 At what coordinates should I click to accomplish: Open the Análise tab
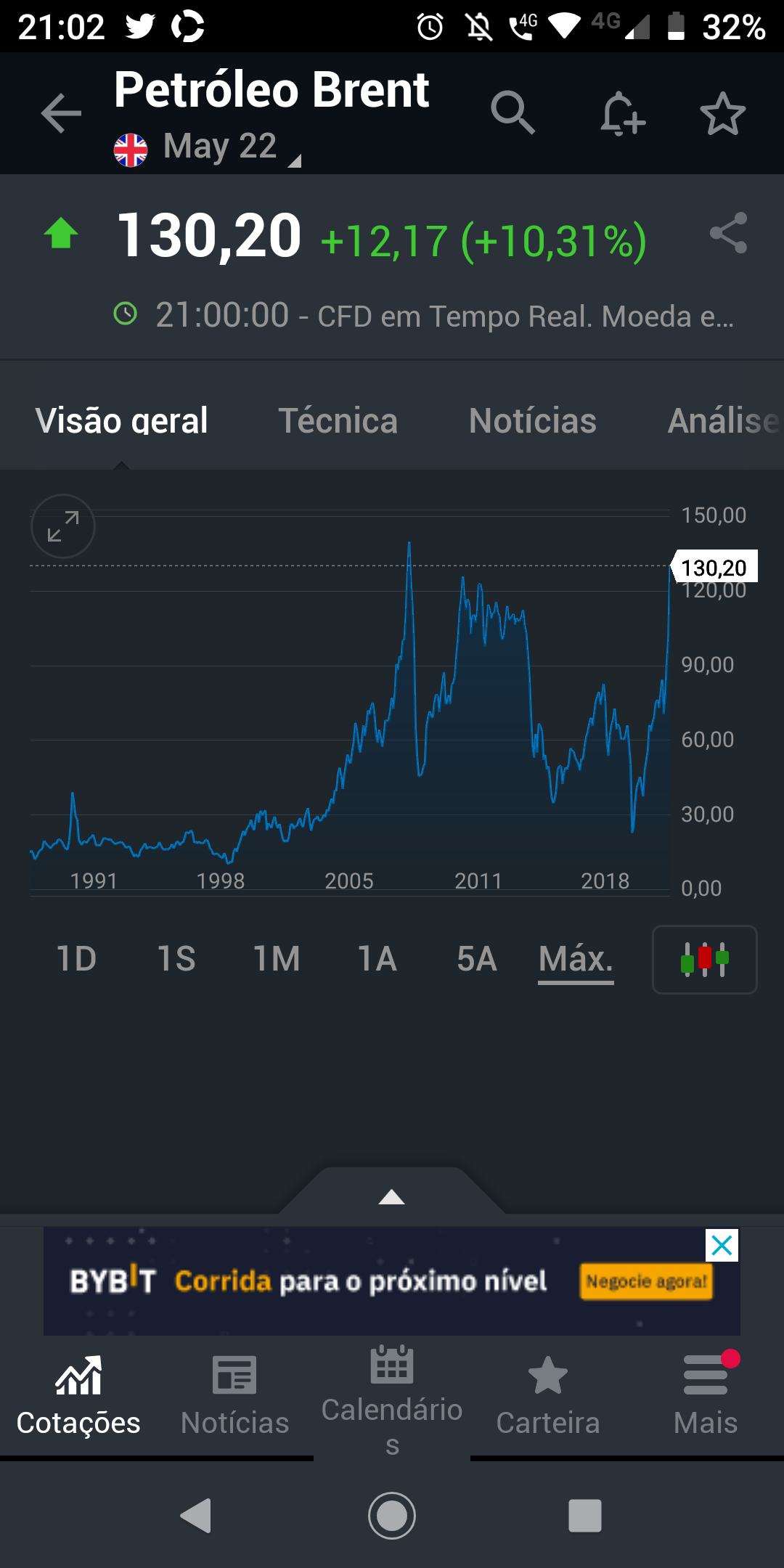tap(724, 421)
